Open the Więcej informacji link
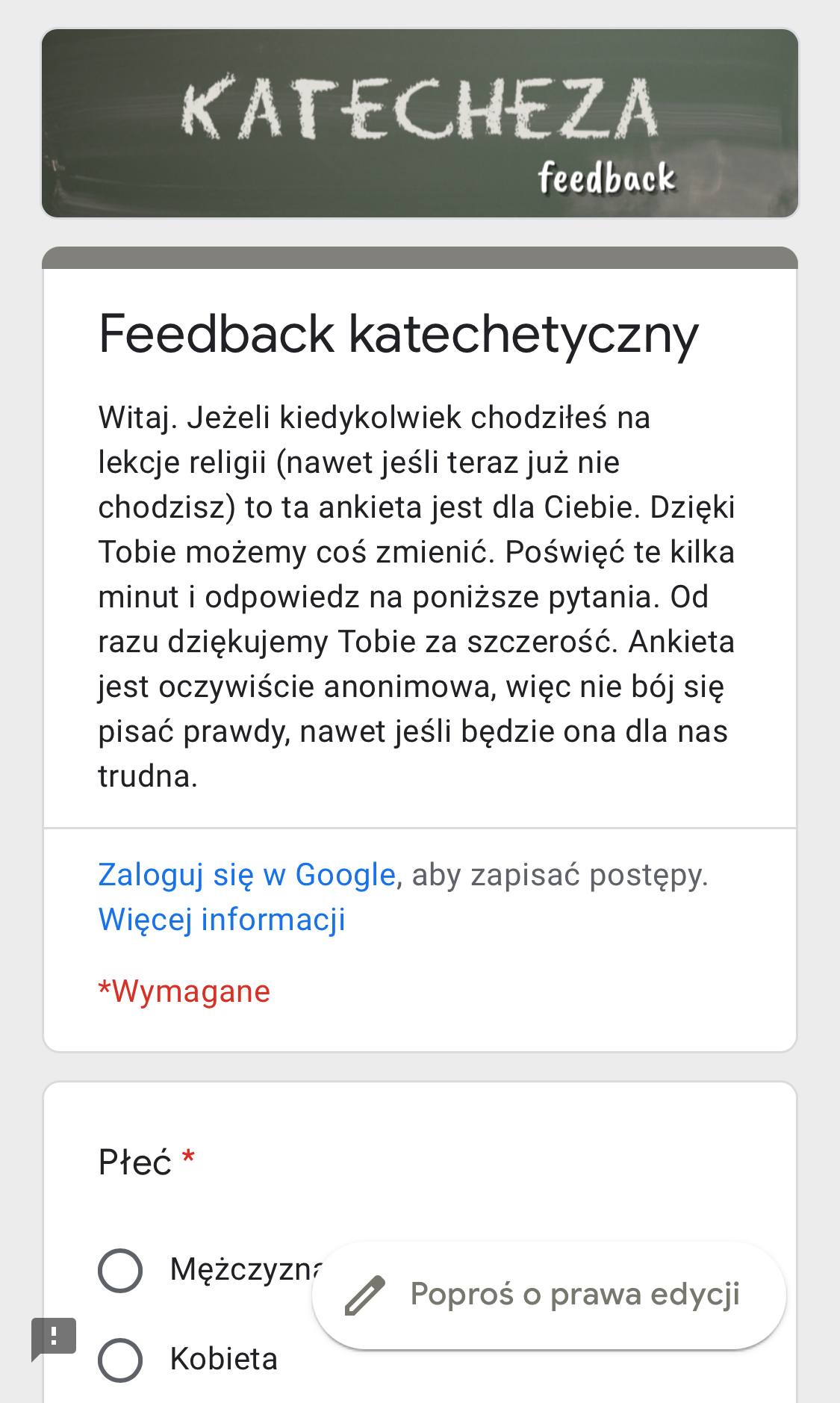 click(222, 919)
